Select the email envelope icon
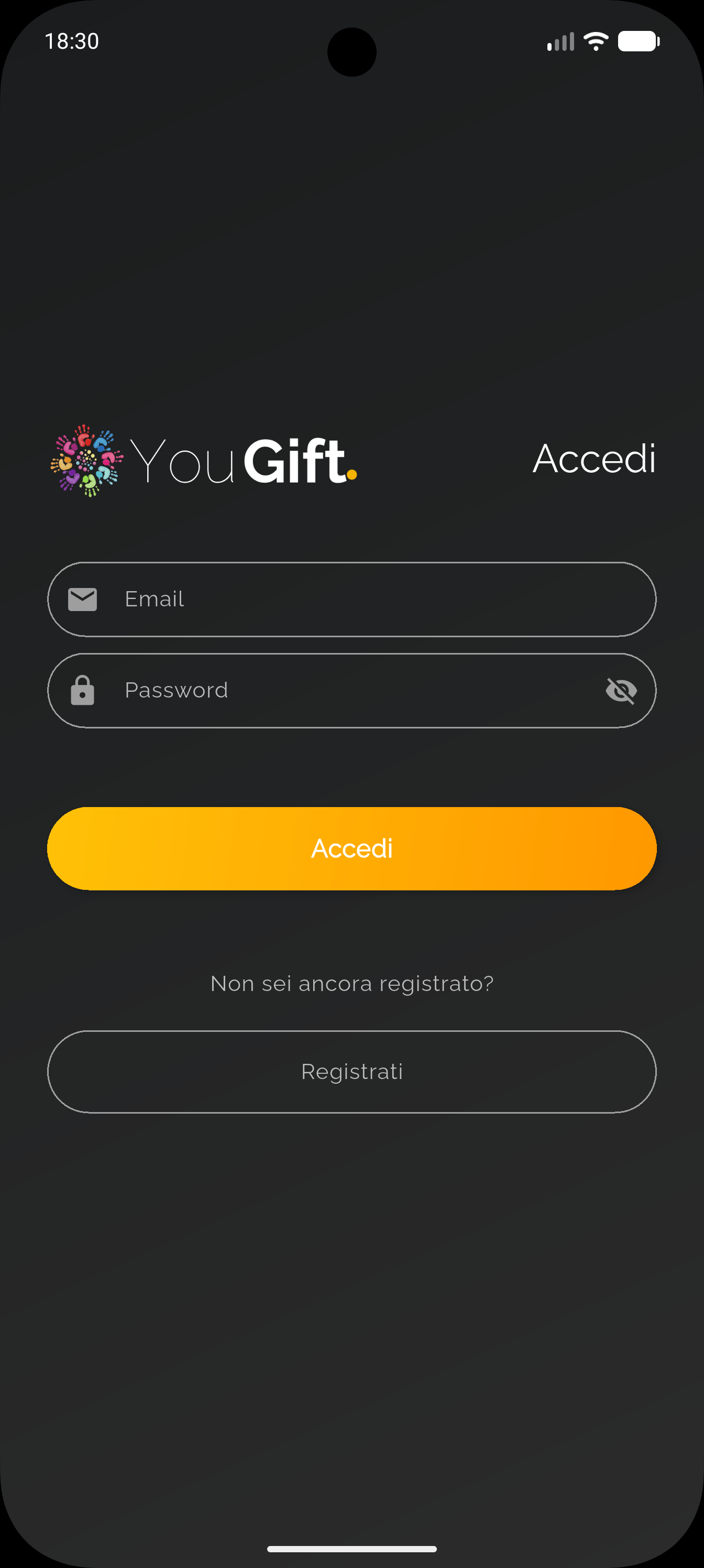Image resolution: width=704 pixels, height=1568 pixels. pos(83,599)
